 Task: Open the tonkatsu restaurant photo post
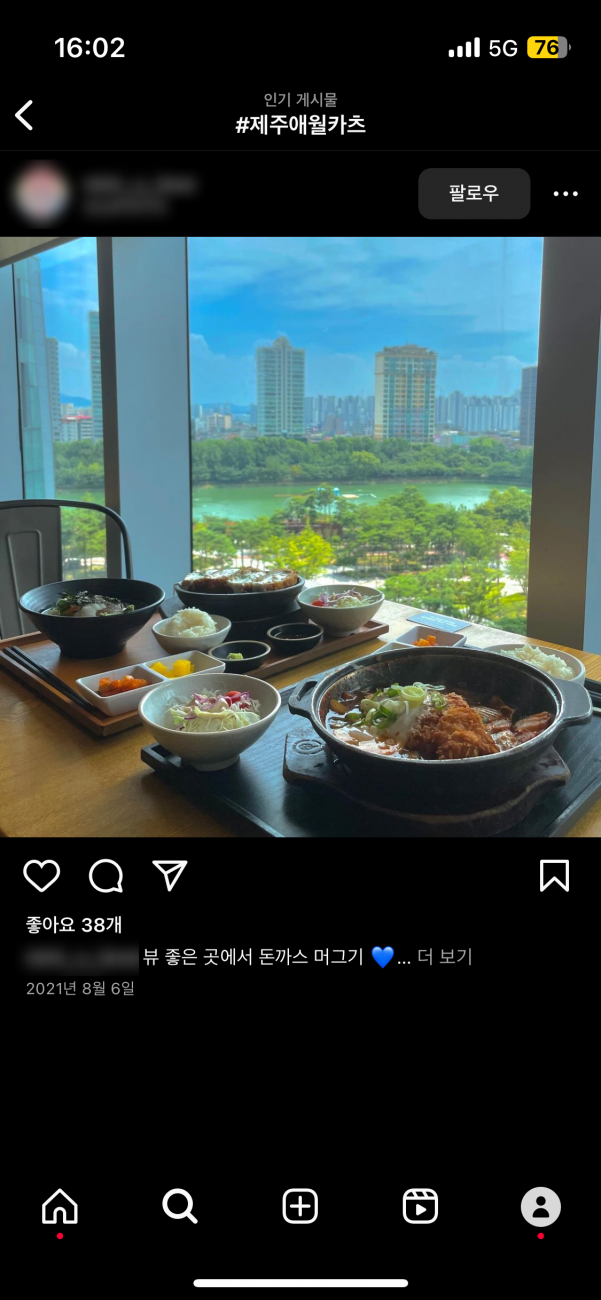pyautogui.click(x=300, y=537)
